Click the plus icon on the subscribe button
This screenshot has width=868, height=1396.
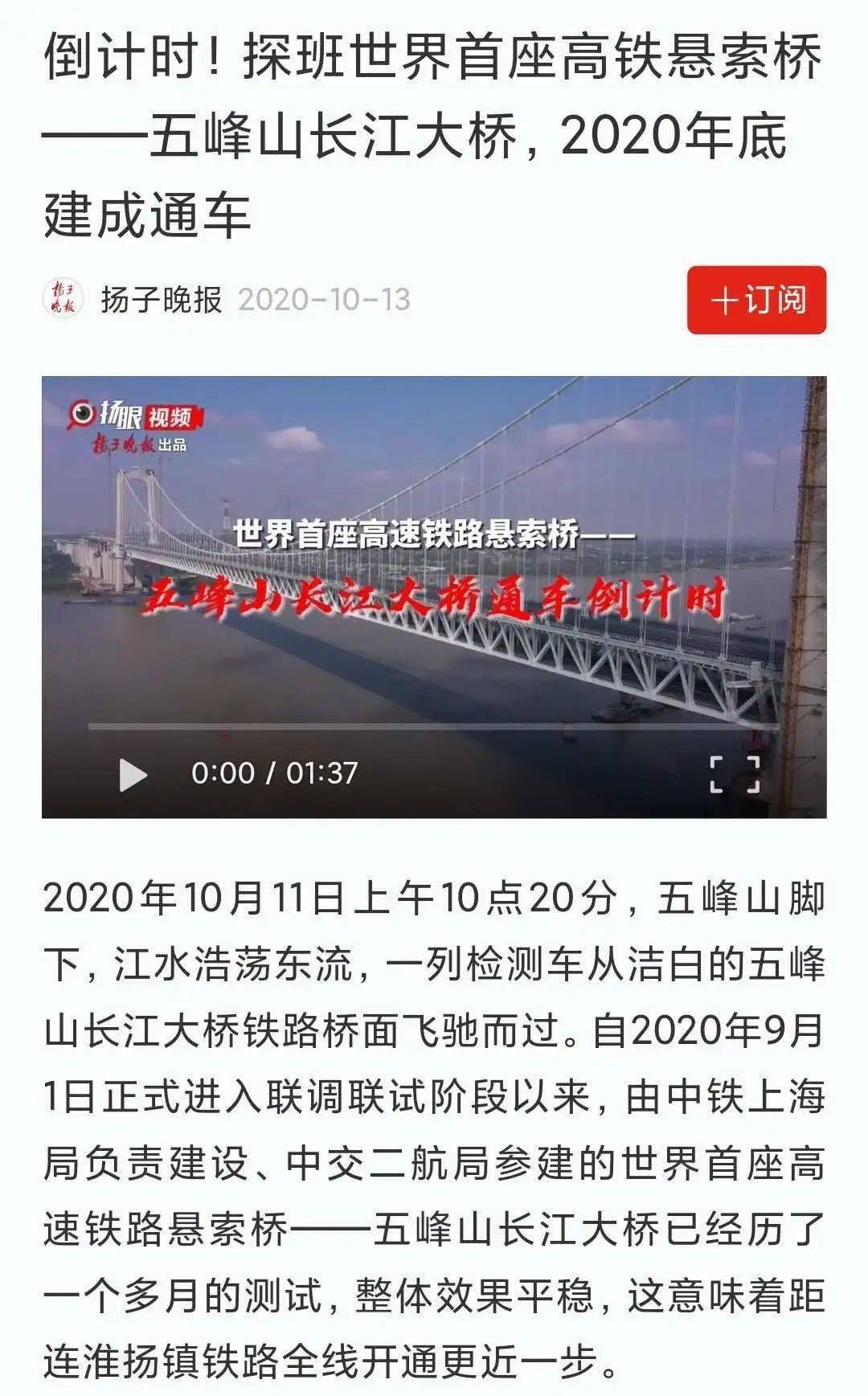click(724, 299)
